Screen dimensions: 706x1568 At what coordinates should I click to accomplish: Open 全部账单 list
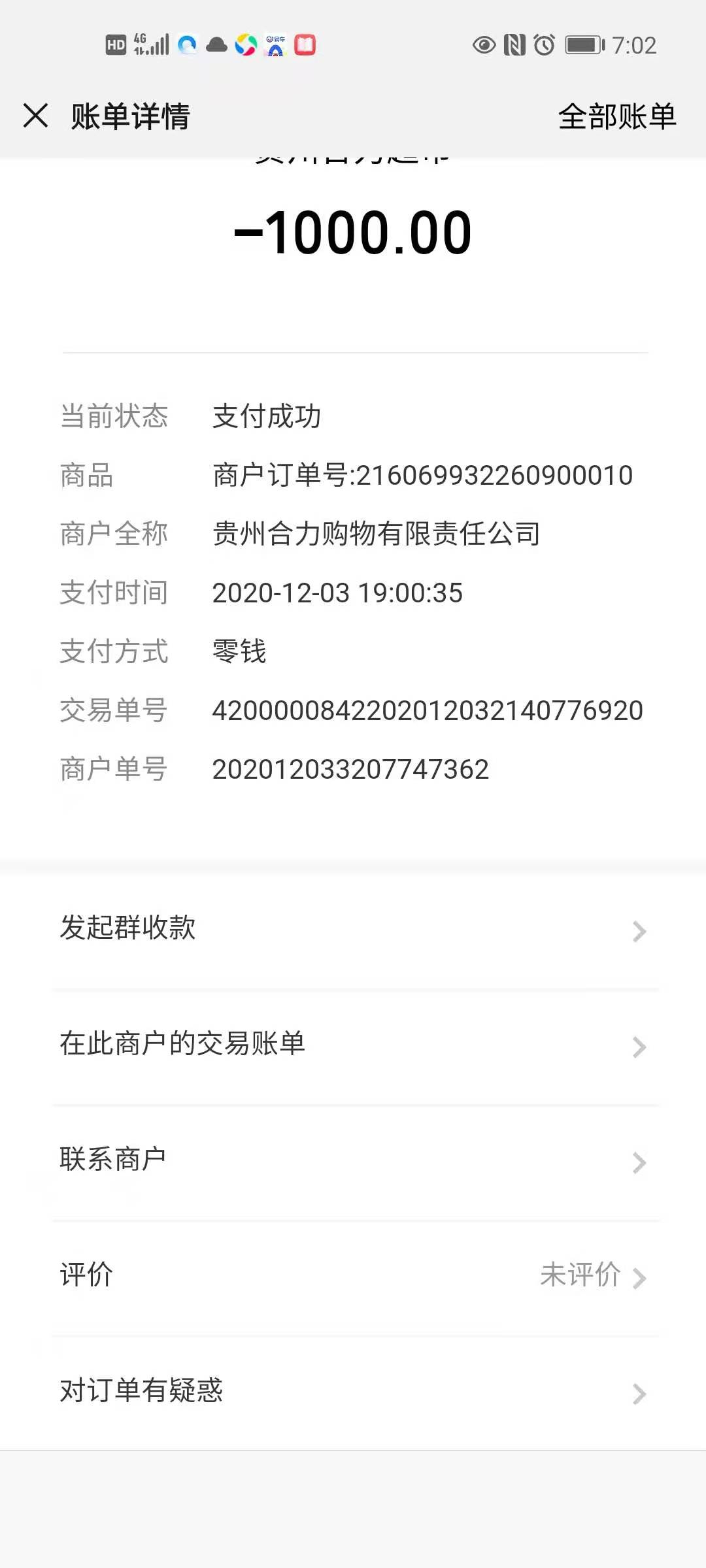click(616, 117)
